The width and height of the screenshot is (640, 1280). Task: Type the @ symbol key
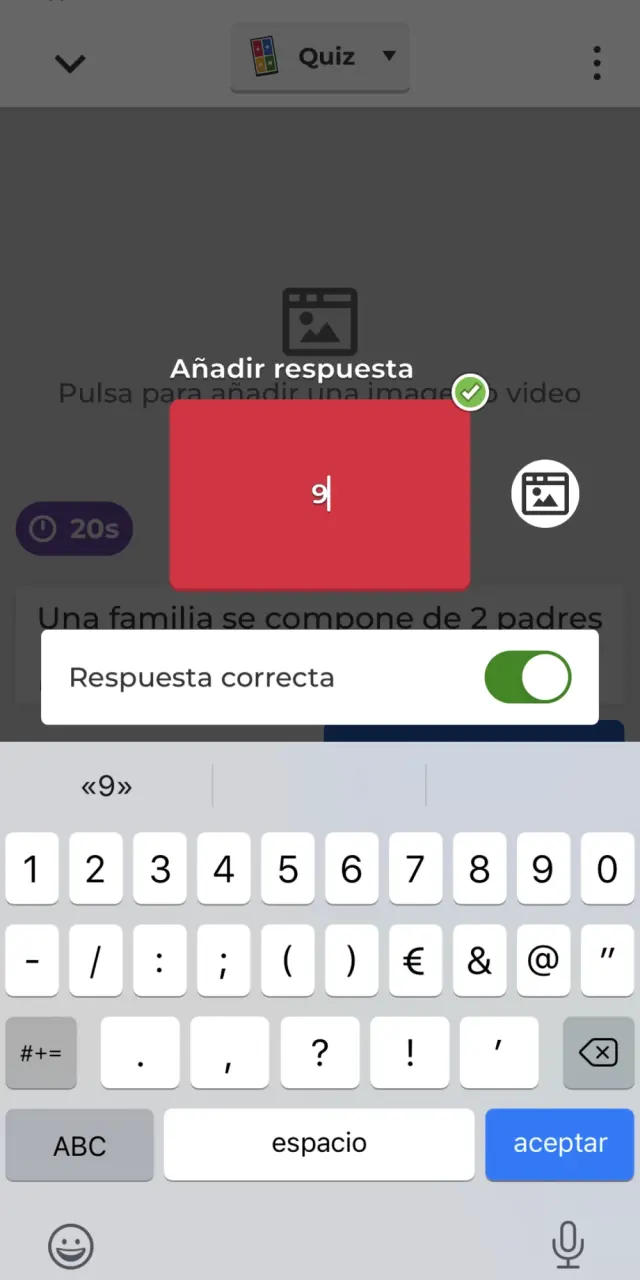[543, 961]
